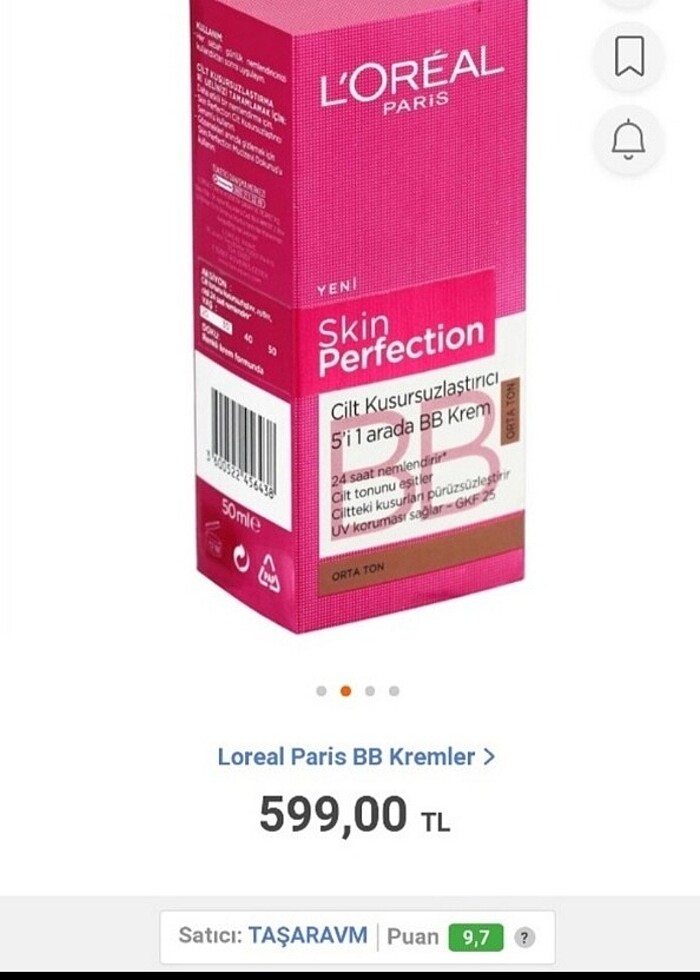Image resolution: width=700 pixels, height=980 pixels.
Task: Jump to the third product image dot
Action: click(370, 691)
